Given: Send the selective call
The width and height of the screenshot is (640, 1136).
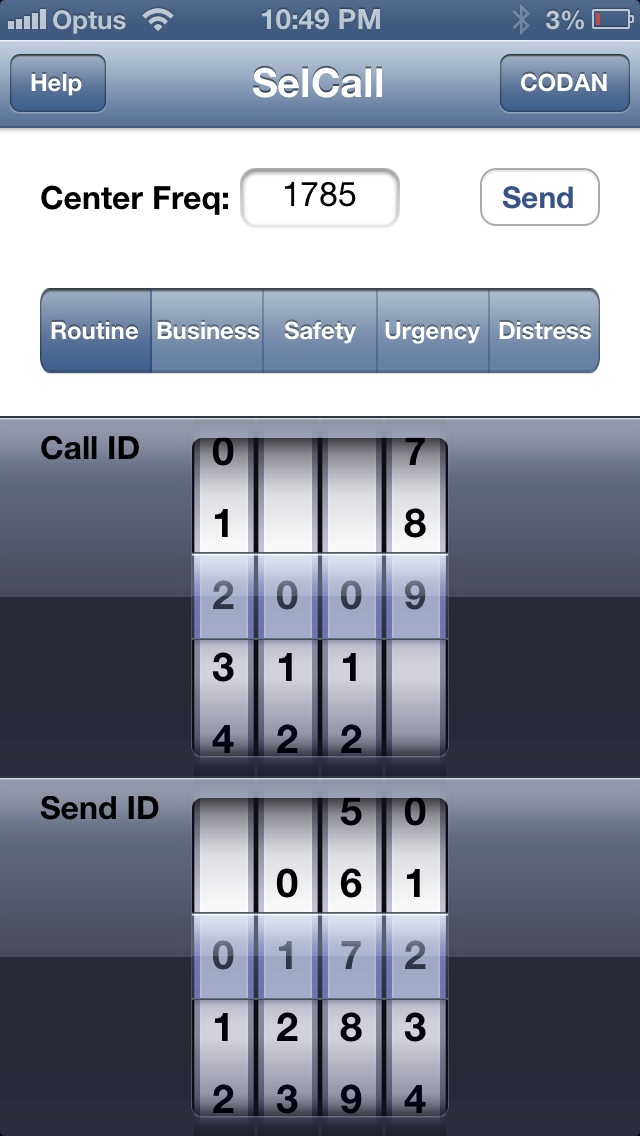Looking at the screenshot, I should pyautogui.click(x=539, y=197).
